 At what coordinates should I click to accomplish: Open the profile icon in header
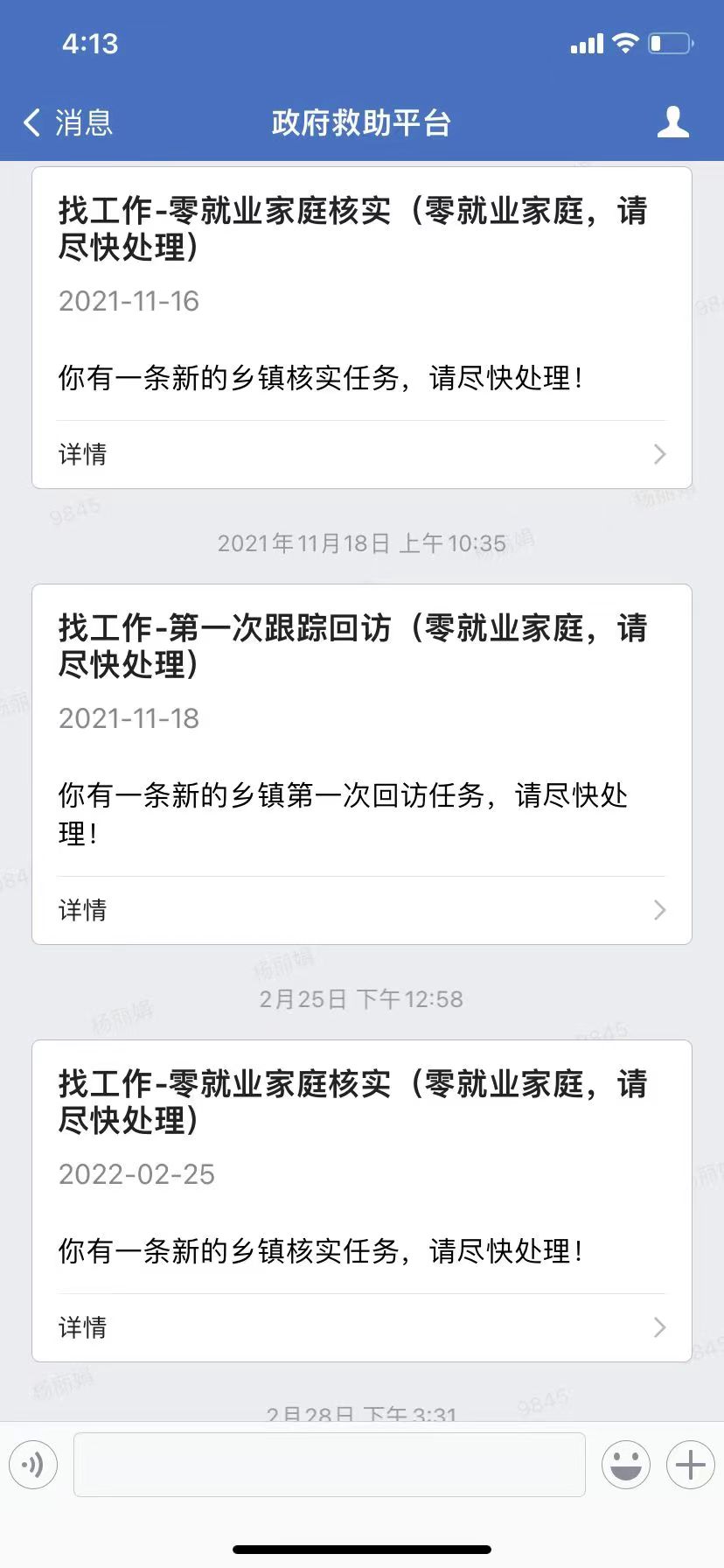coord(672,122)
